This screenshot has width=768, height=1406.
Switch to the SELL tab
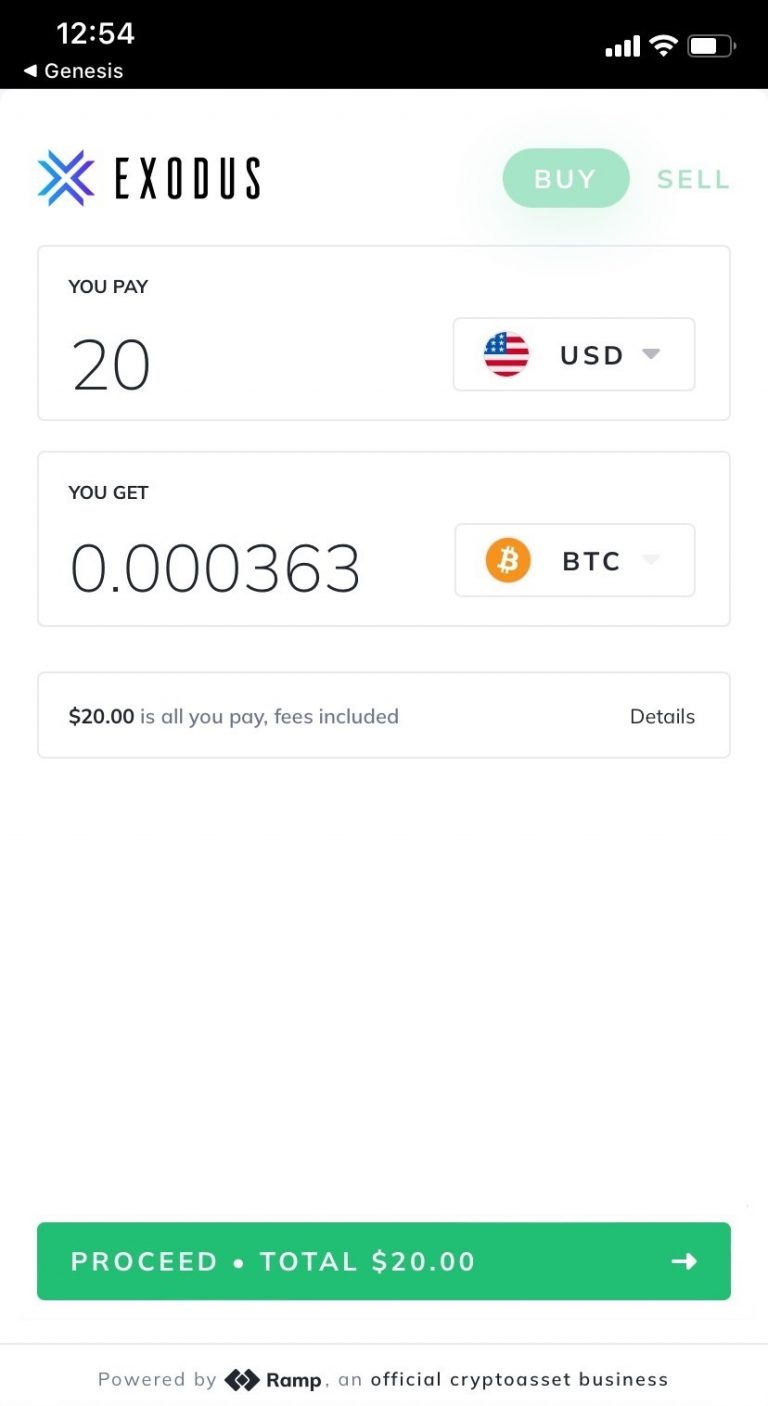[x=692, y=178]
